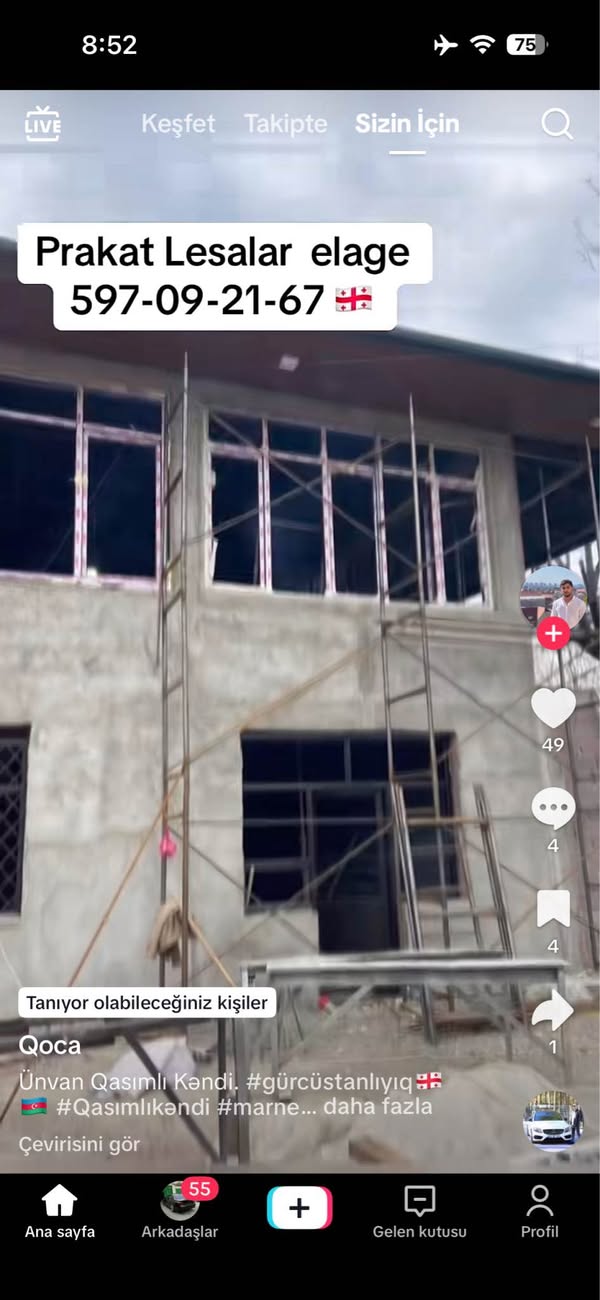Switch to the Keşfet tab

pyautogui.click(x=178, y=124)
